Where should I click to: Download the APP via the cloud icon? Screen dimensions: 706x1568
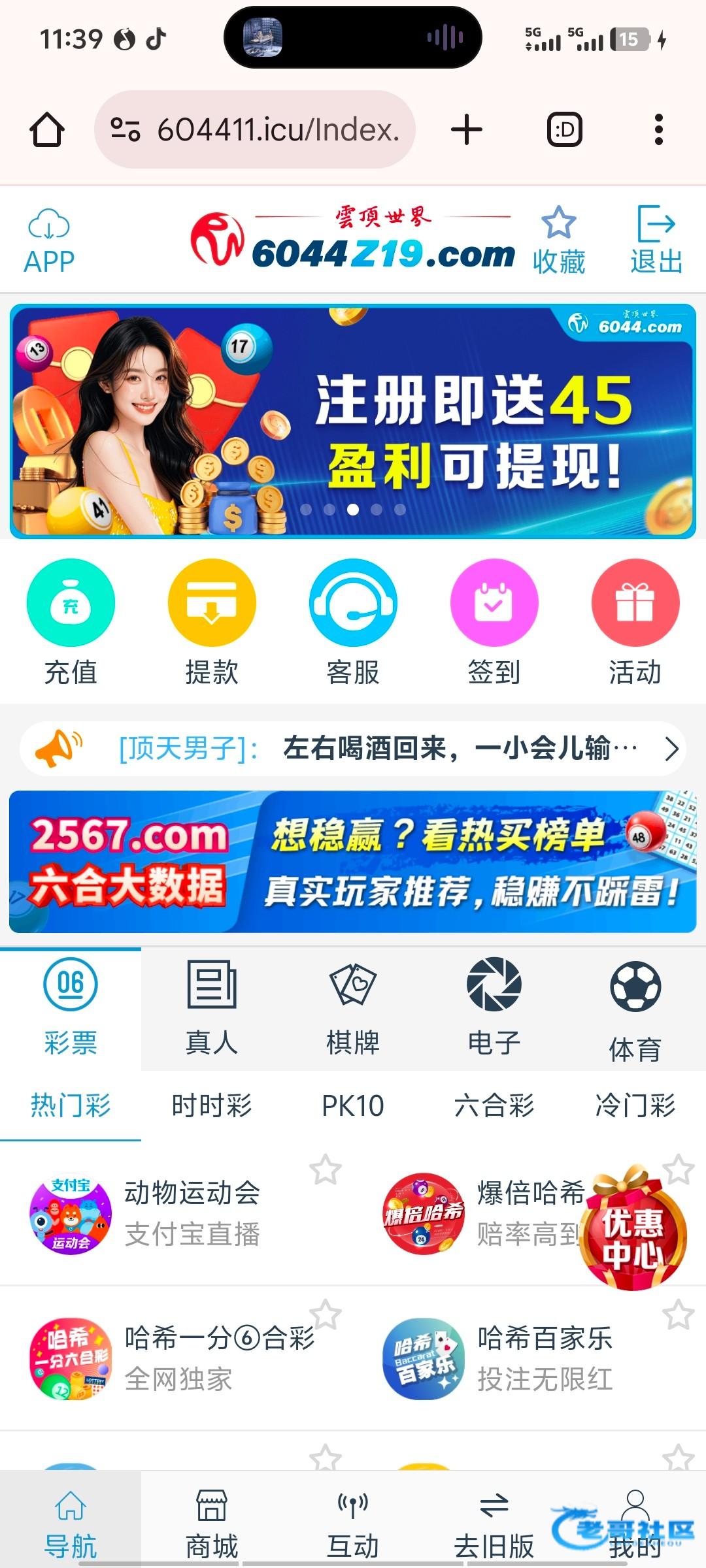pos(49,240)
